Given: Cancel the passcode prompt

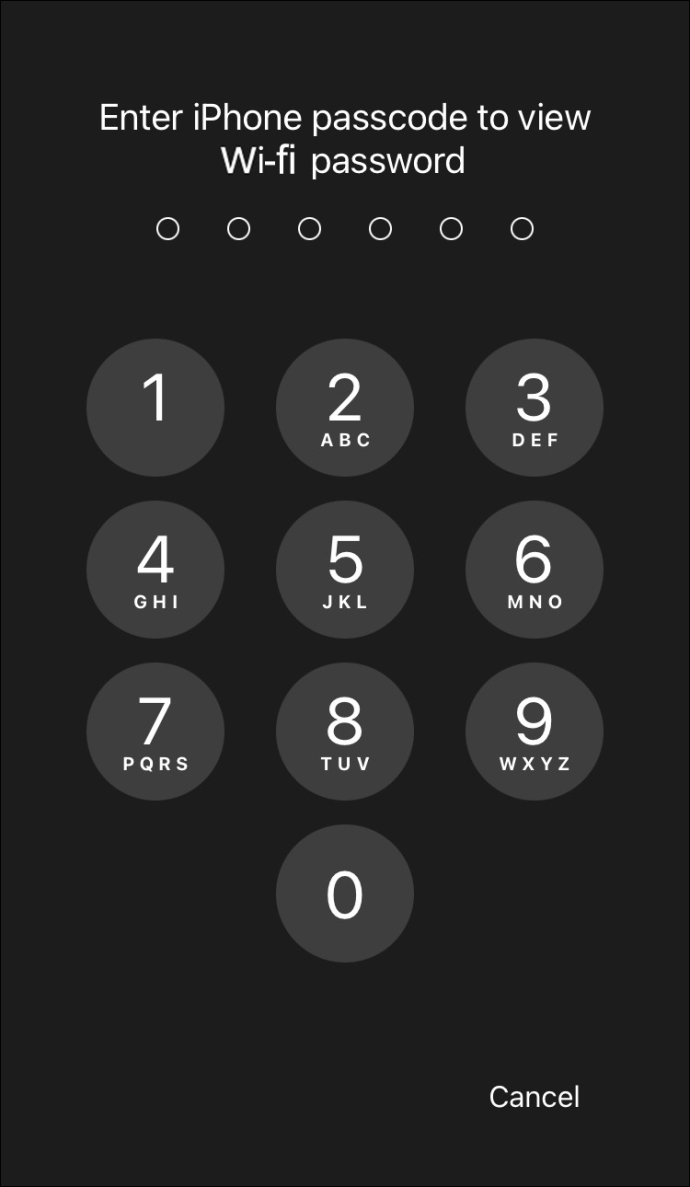Looking at the screenshot, I should [534, 1096].
